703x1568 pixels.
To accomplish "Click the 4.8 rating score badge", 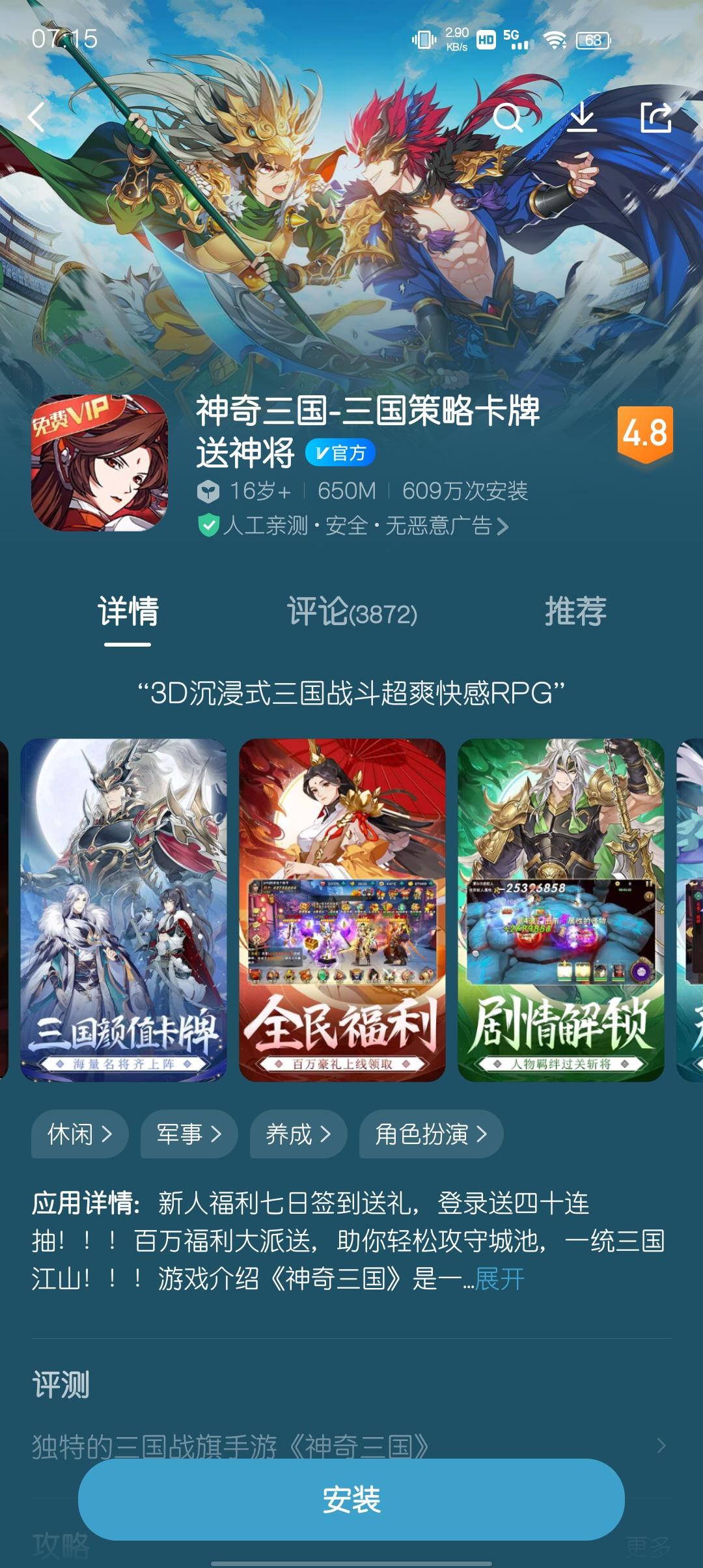I will coord(646,431).
